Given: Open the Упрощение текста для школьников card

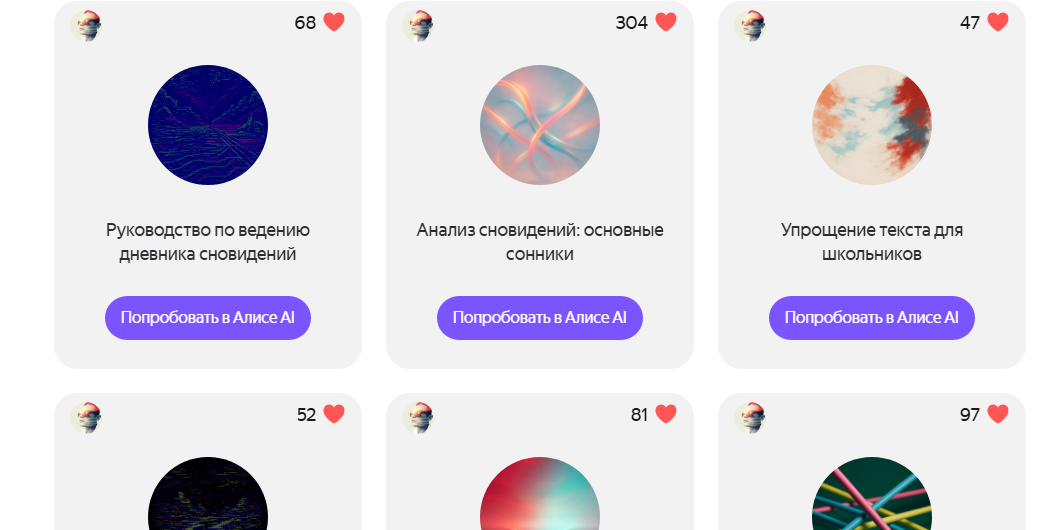Looking at the screenshot, I should click(872, 242).
